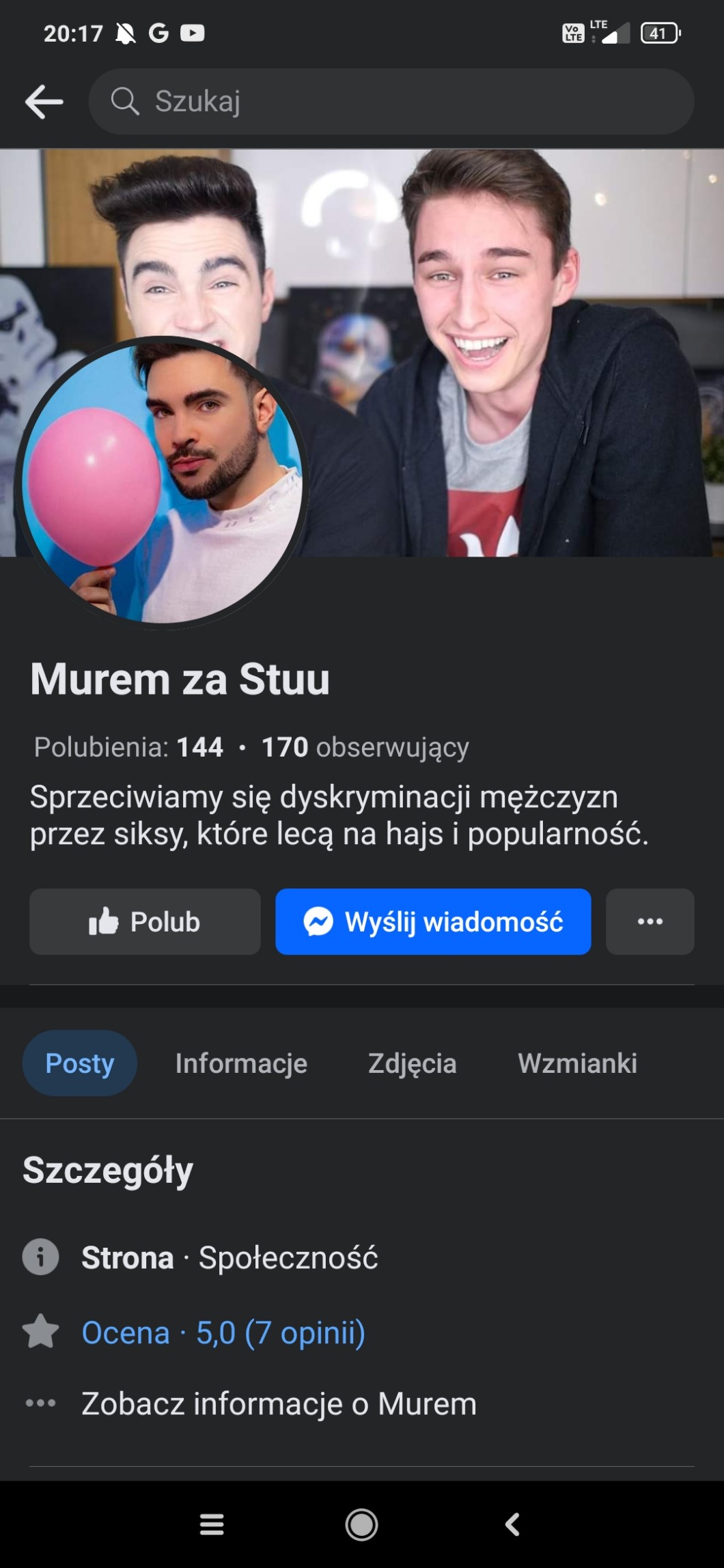Viewport: 724px width, 1568px height.
Task: Switch to the Informacje tab
Action: pyautogui.click(x=241, y=1063)
